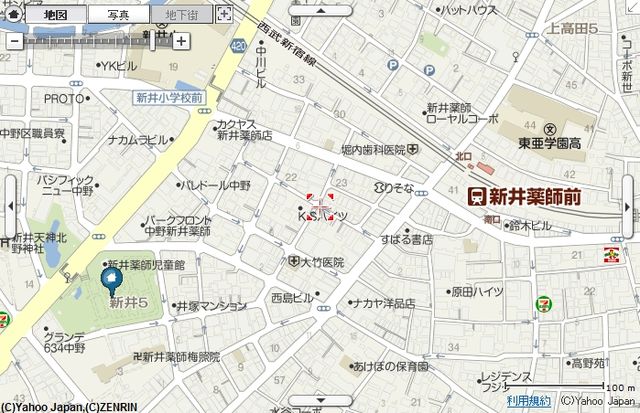Zoom out with the minus button
Screen dimensions: 640x413
pos(13,41)
